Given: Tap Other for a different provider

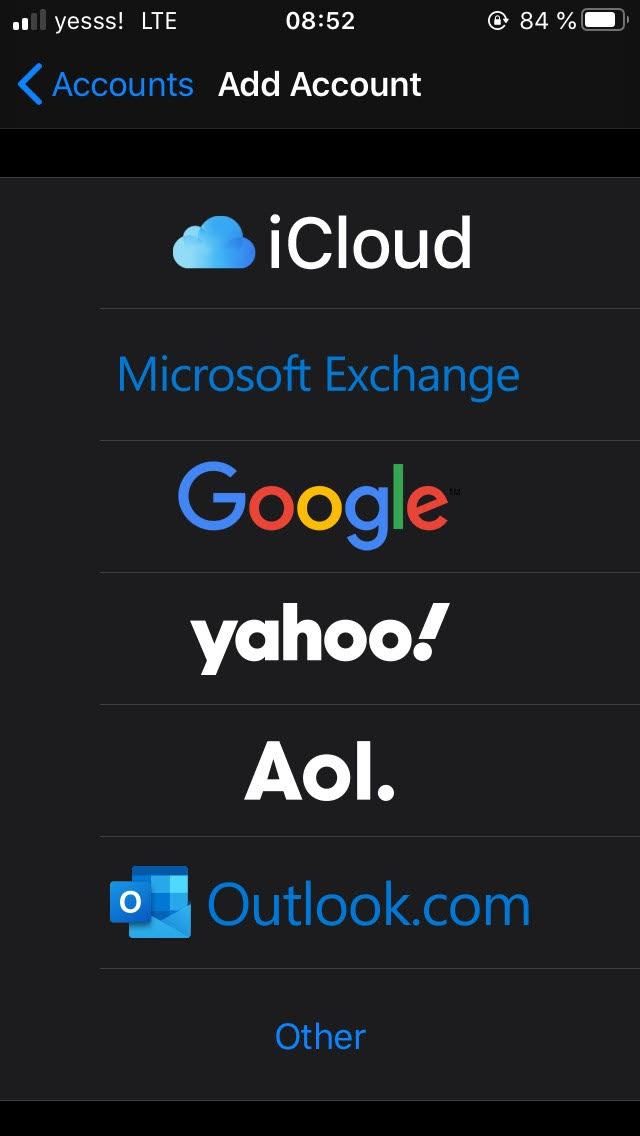Looking at the screenshot, I should coord(320,1035).
